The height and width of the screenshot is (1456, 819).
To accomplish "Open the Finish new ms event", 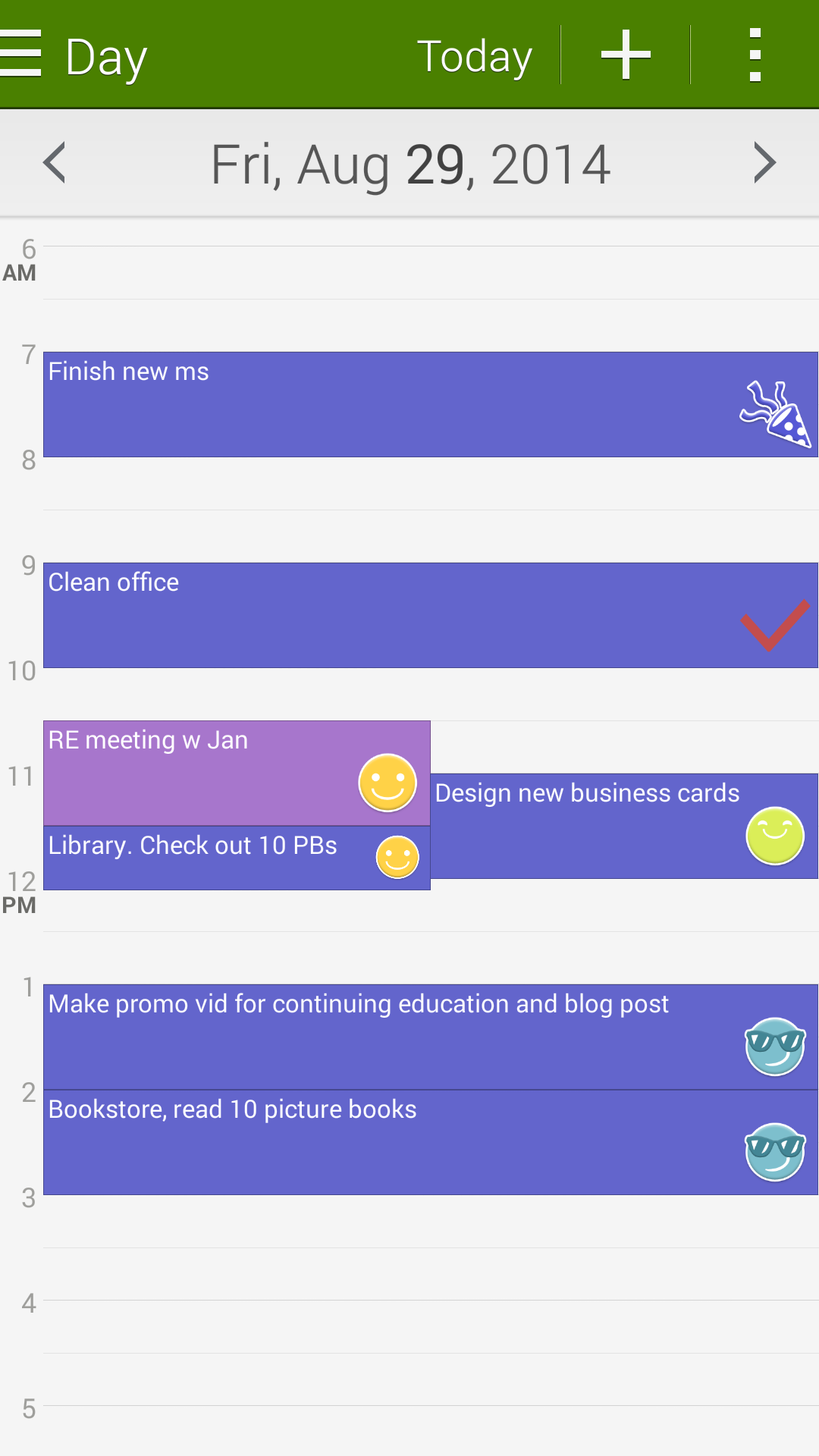I will click(379, 405).
